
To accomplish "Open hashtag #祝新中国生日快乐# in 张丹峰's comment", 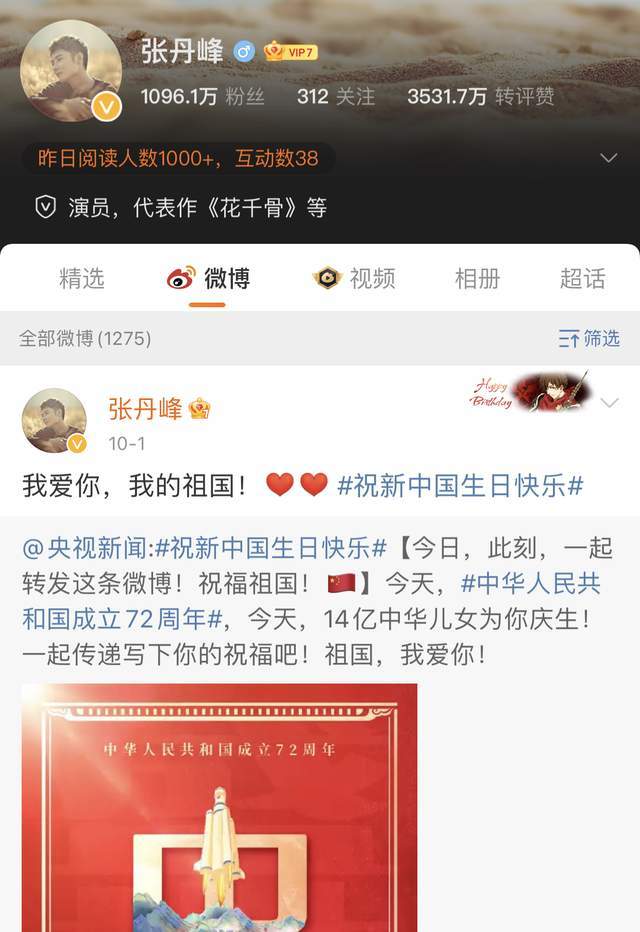I will click(x=460, y=486).
